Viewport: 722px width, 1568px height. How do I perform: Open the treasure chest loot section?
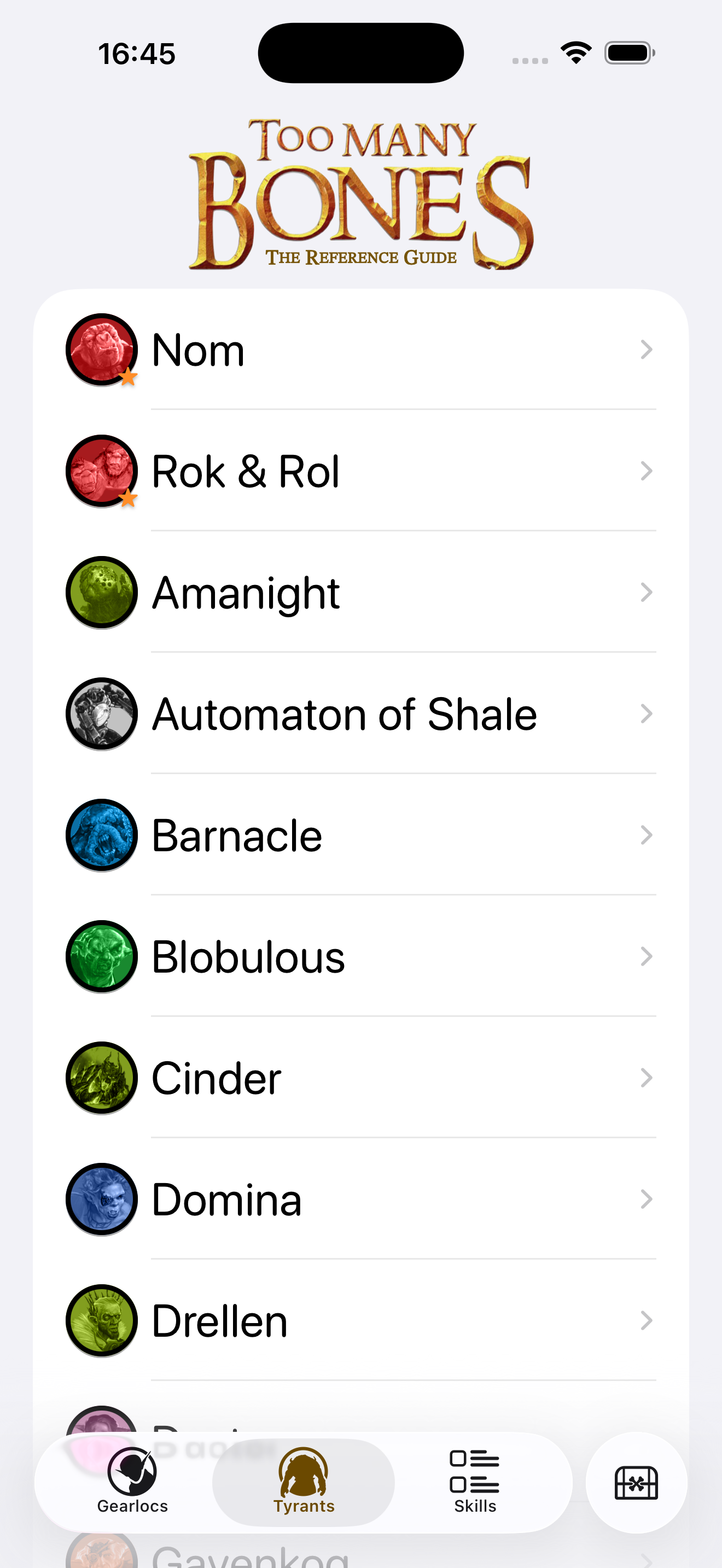click(636, 1484)
